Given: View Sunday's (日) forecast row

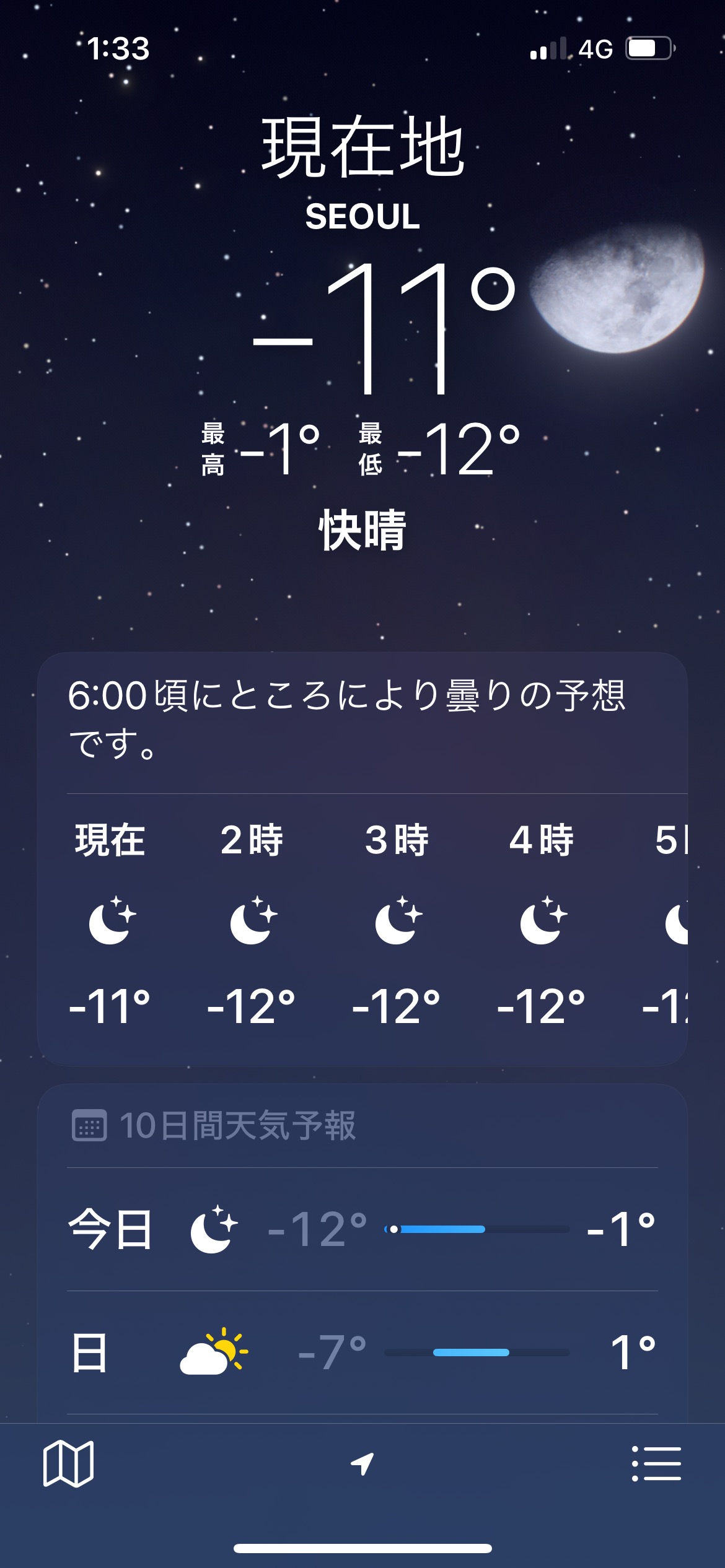Looking at the screenshot, I should pyautogui.click(x=362, y=1352).
